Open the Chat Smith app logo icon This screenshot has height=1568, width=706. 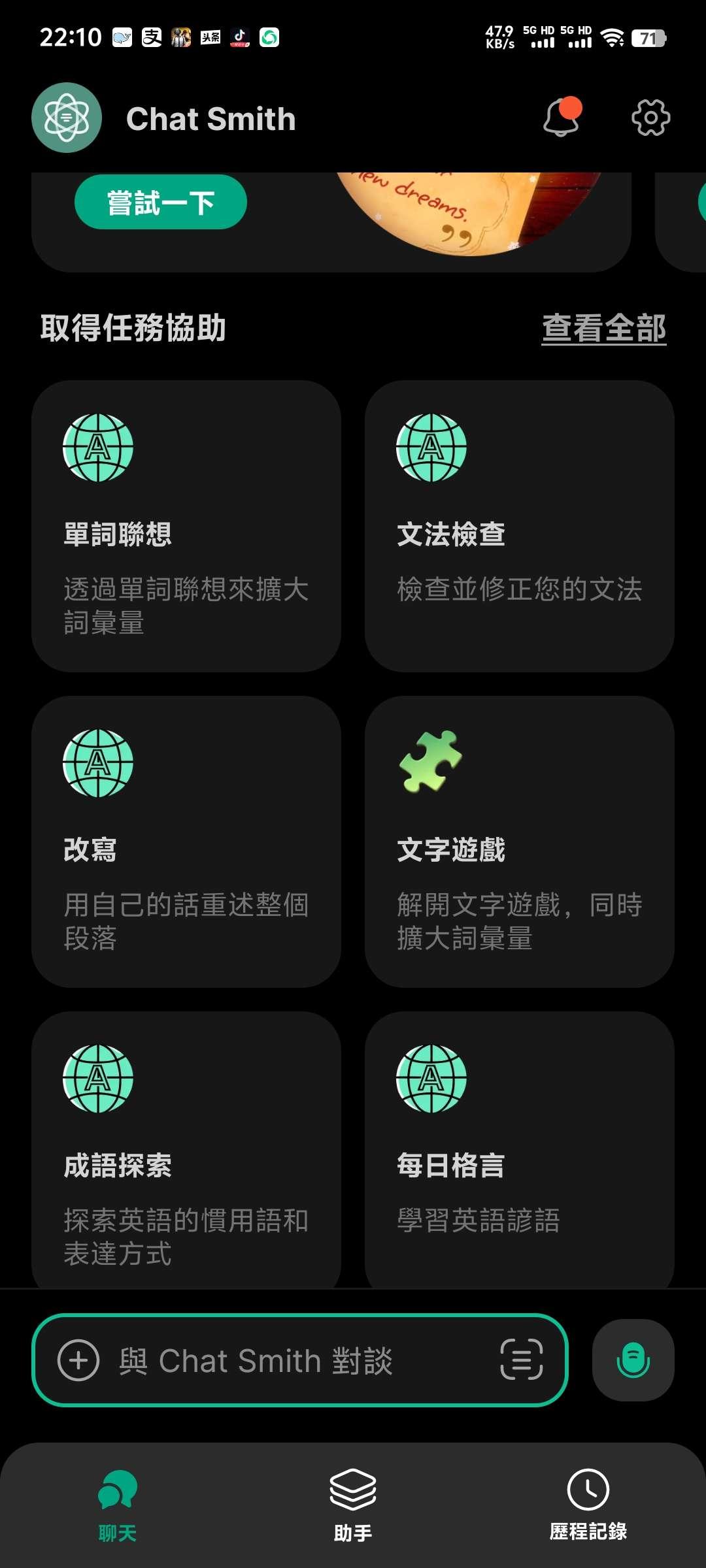point(66,118)
